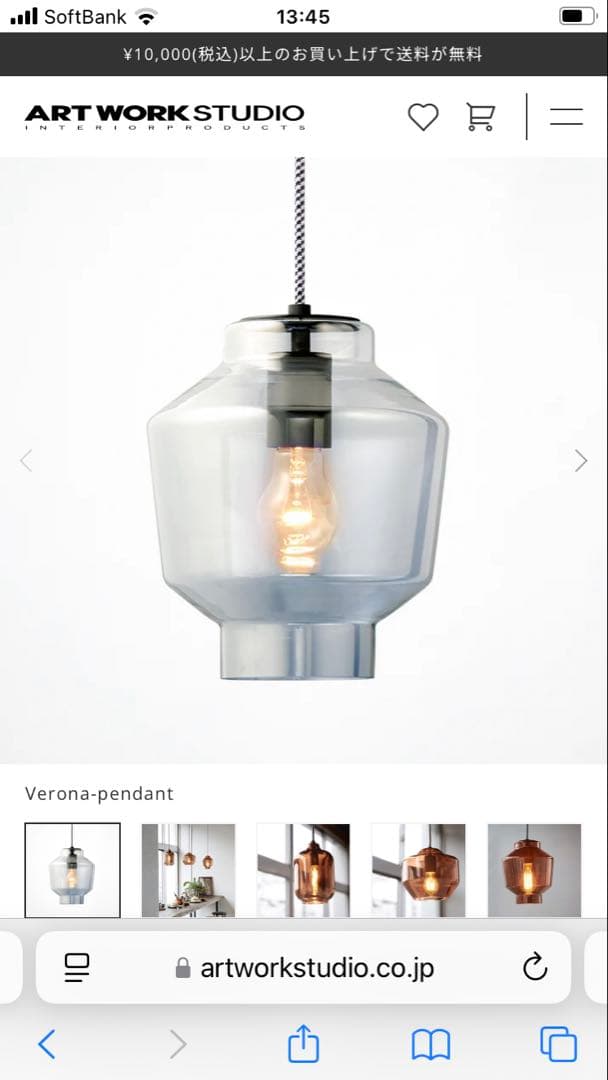Select the thumbnail with pendants above the shelf
This screenshot has height=1080, width=608.
[188, 869]
